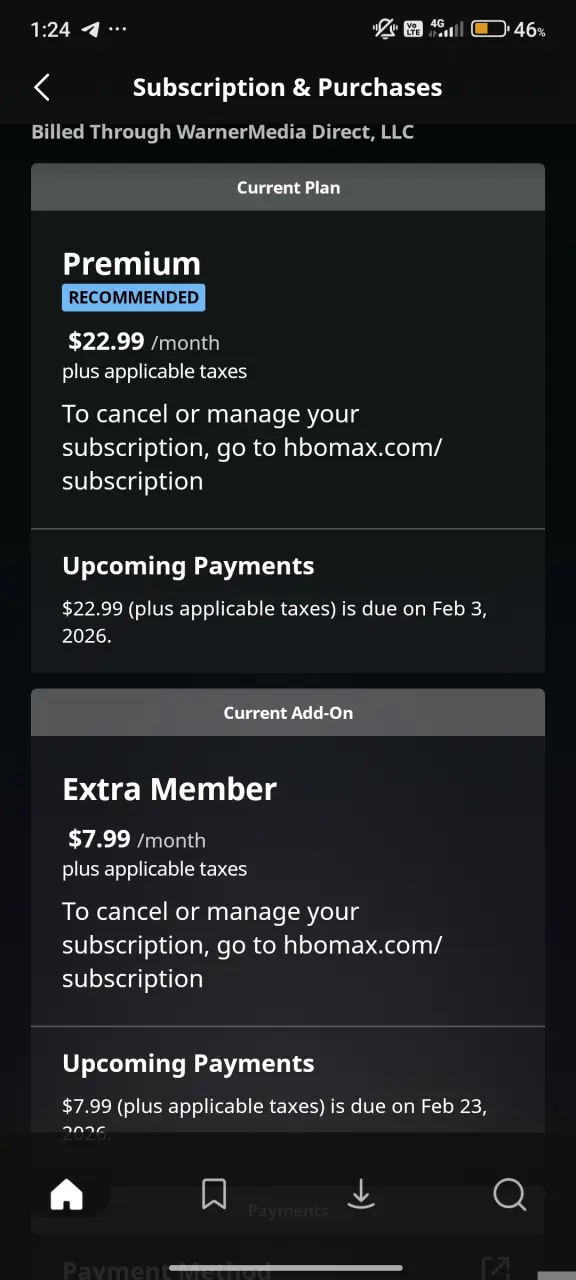Go back from Subscription & Purchases
Screen dimensions: 576x1280
pos(42,87)
